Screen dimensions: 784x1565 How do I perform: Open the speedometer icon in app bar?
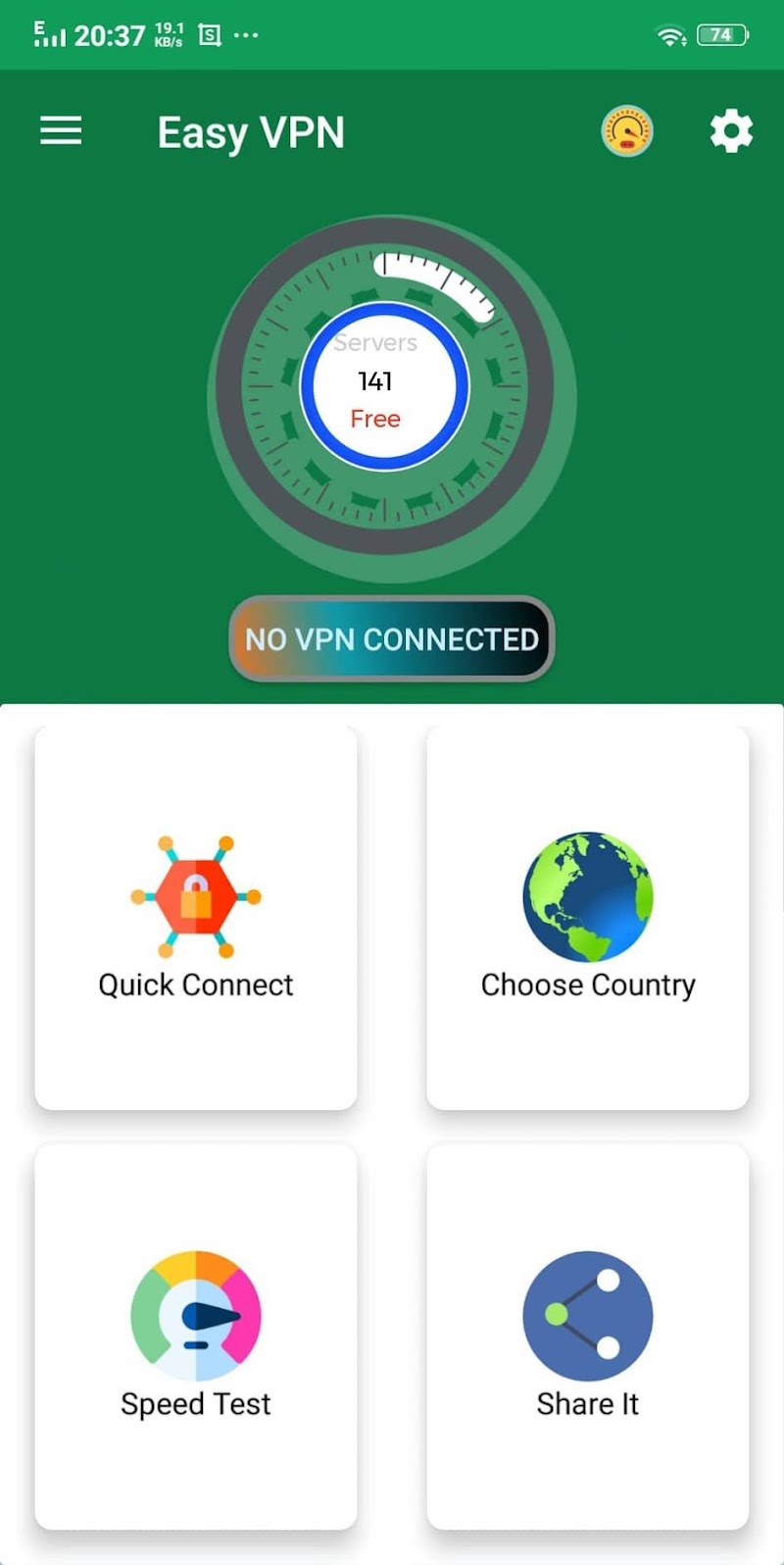627,131
